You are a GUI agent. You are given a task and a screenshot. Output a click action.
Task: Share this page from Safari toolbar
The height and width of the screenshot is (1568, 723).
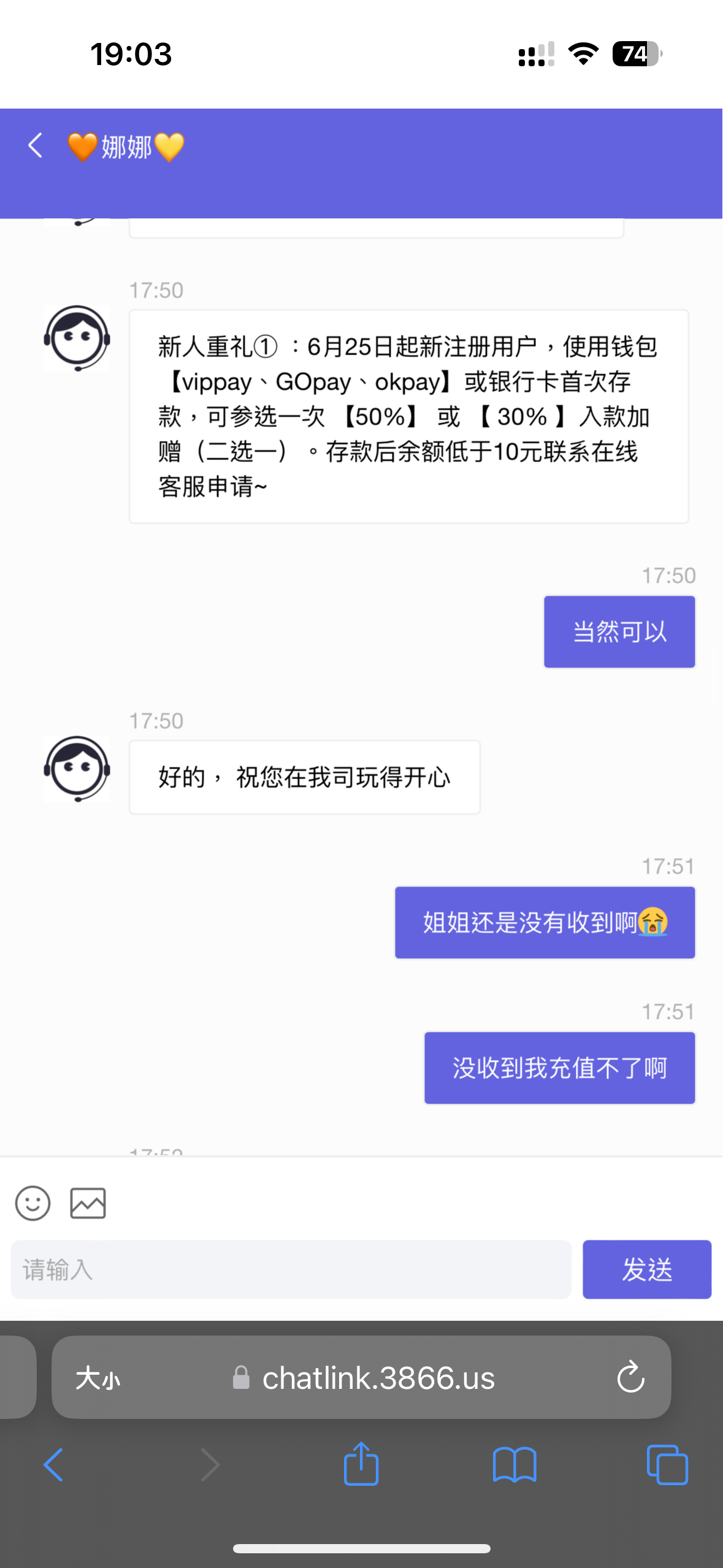tap(361, 1464)
